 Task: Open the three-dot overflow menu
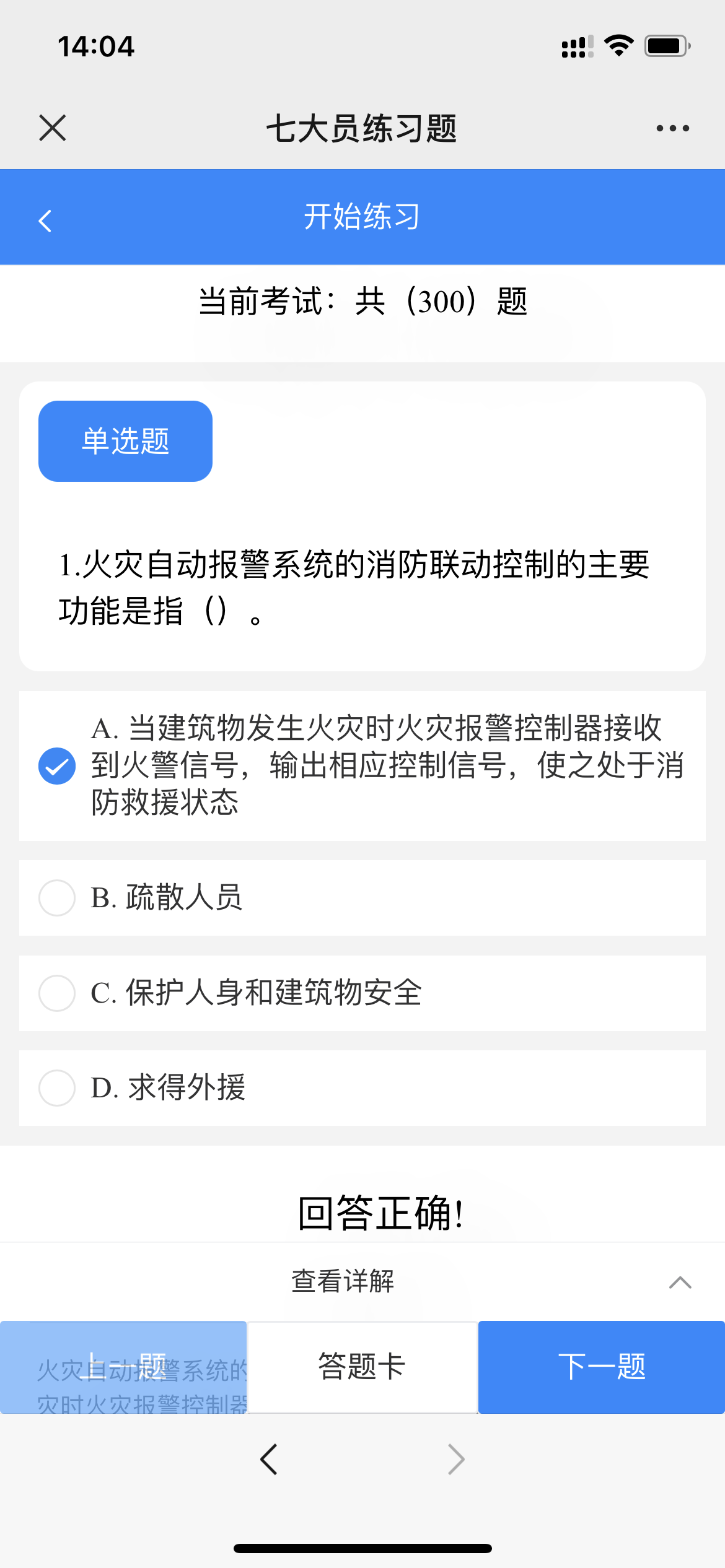[673, 128]
